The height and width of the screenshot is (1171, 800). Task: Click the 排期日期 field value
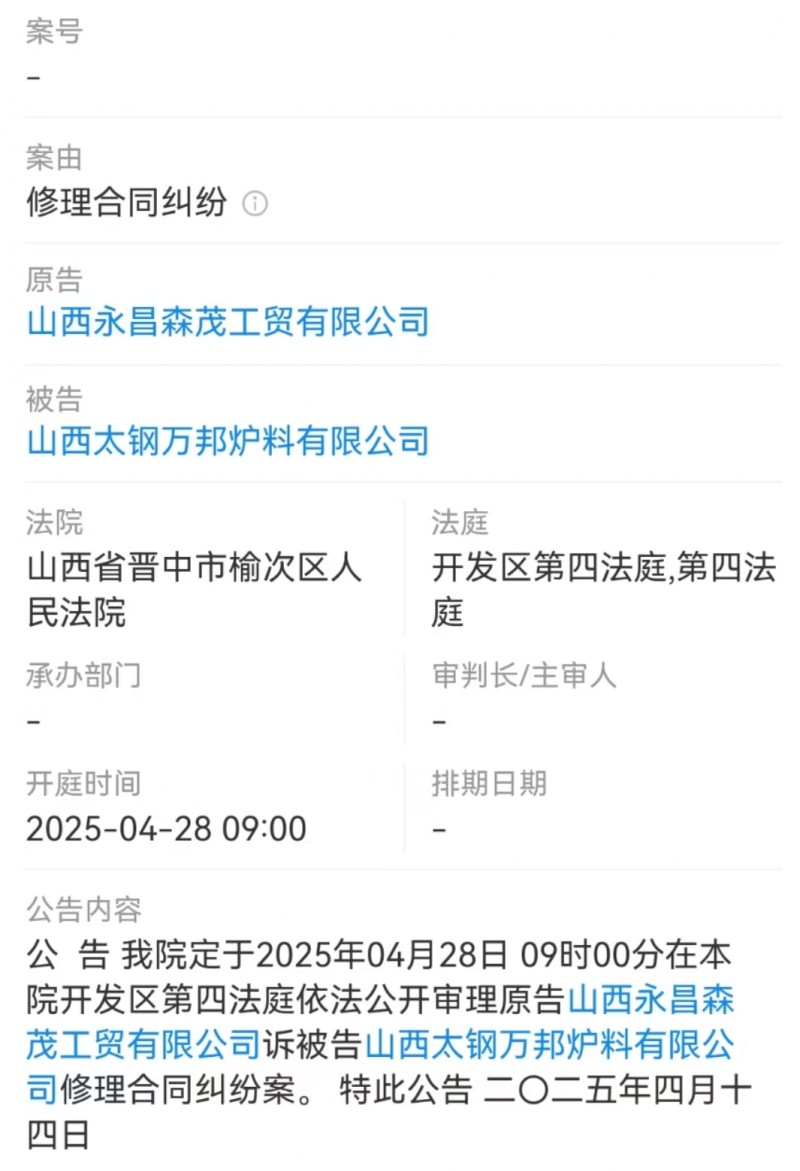pyautogui.click(x=437, y=827)
